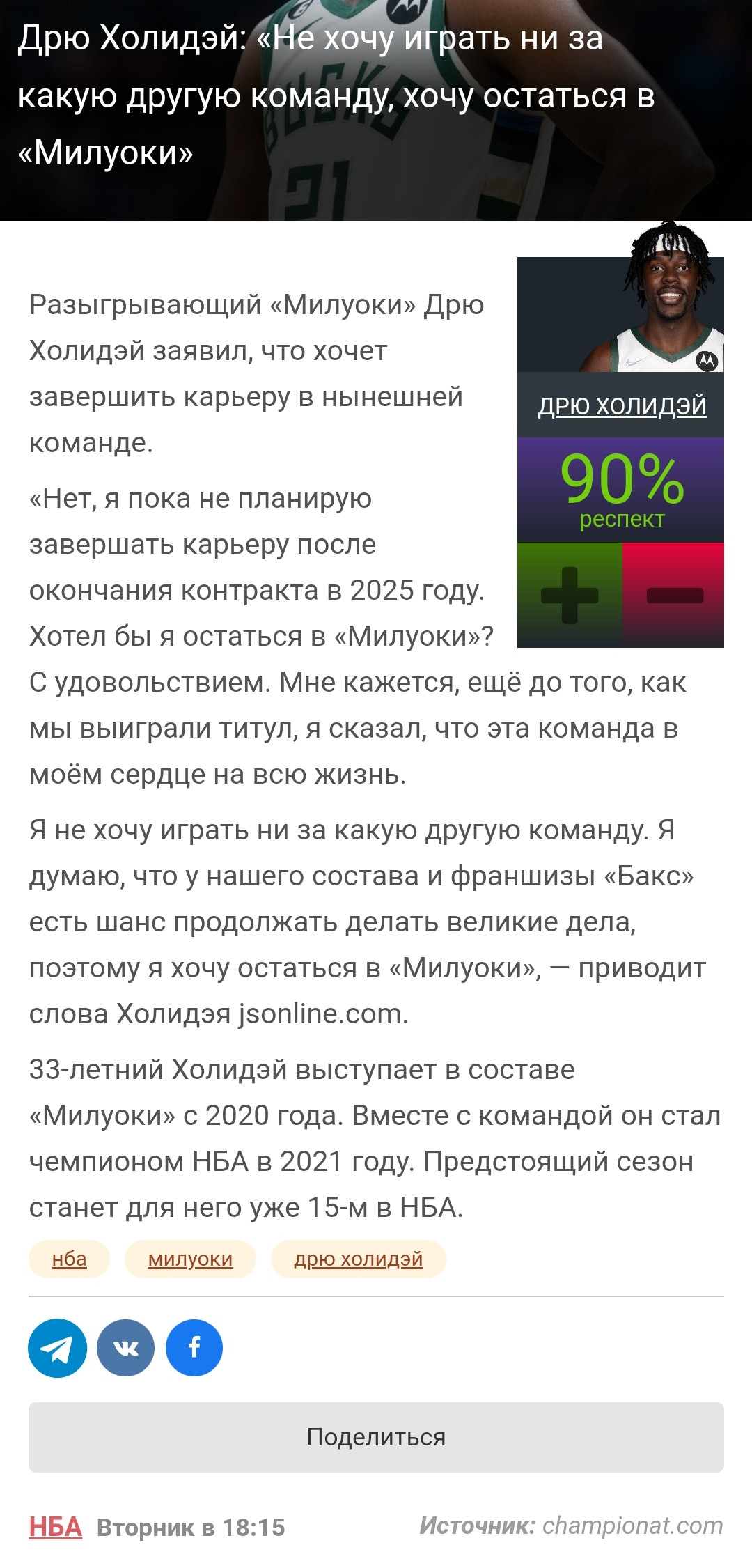This screenshot has height=1568, width=752.
Task: Share the article on Facebook
Action: coord(194,1348)
